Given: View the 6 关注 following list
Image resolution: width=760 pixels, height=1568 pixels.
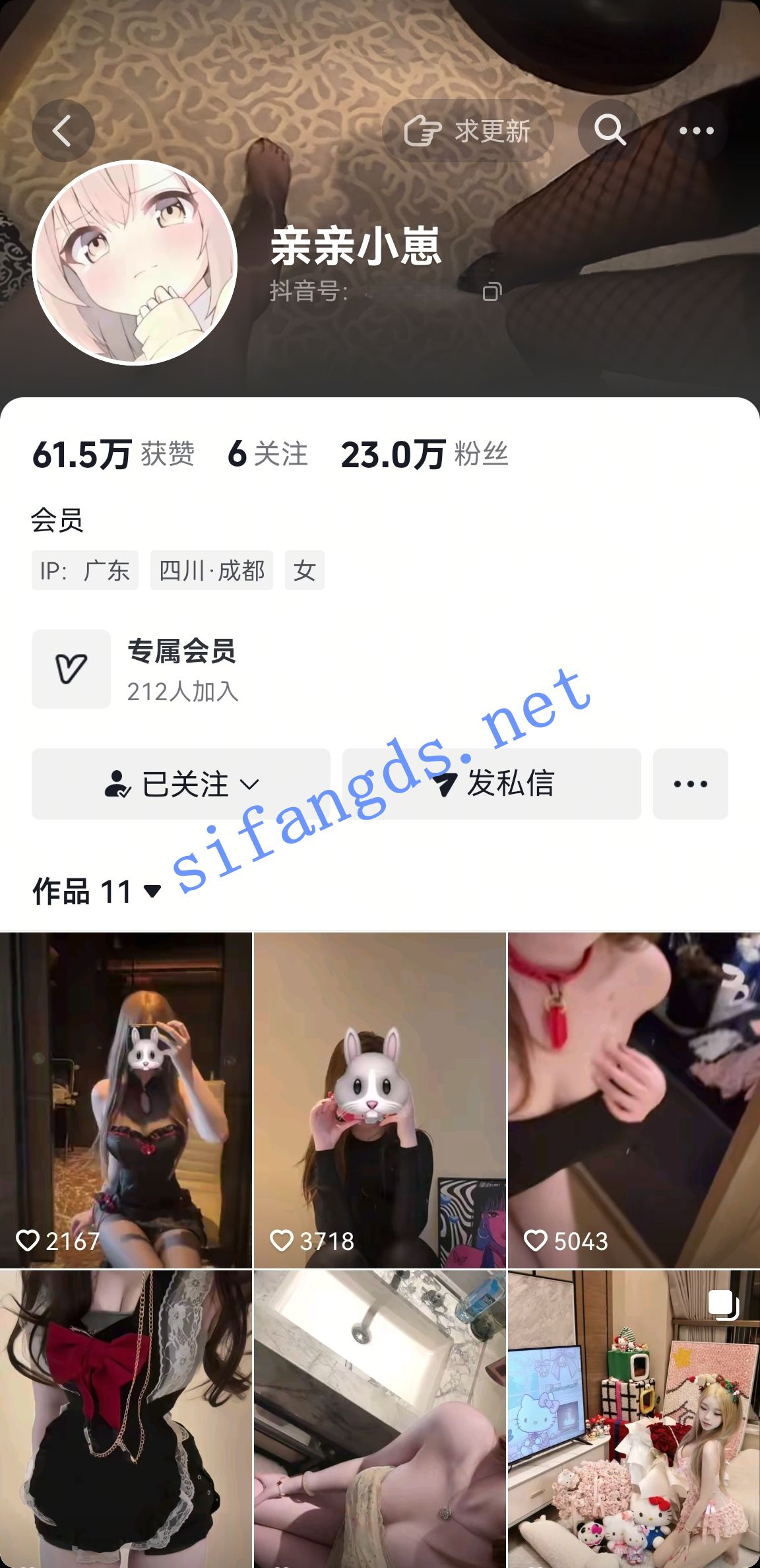Looking at the screenshot, I should [267, 455].
